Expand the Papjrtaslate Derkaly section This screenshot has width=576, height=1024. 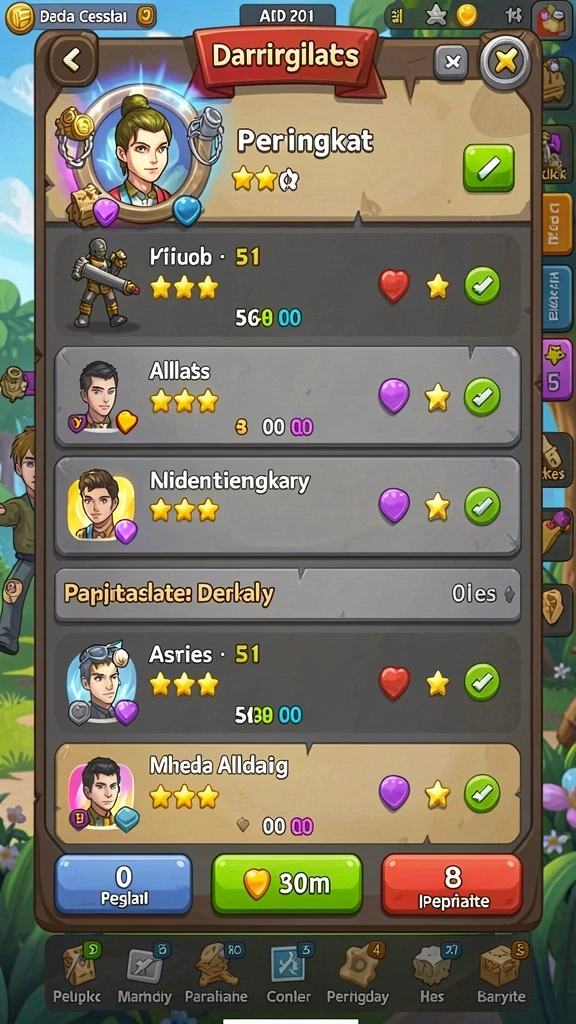[287, 594]
